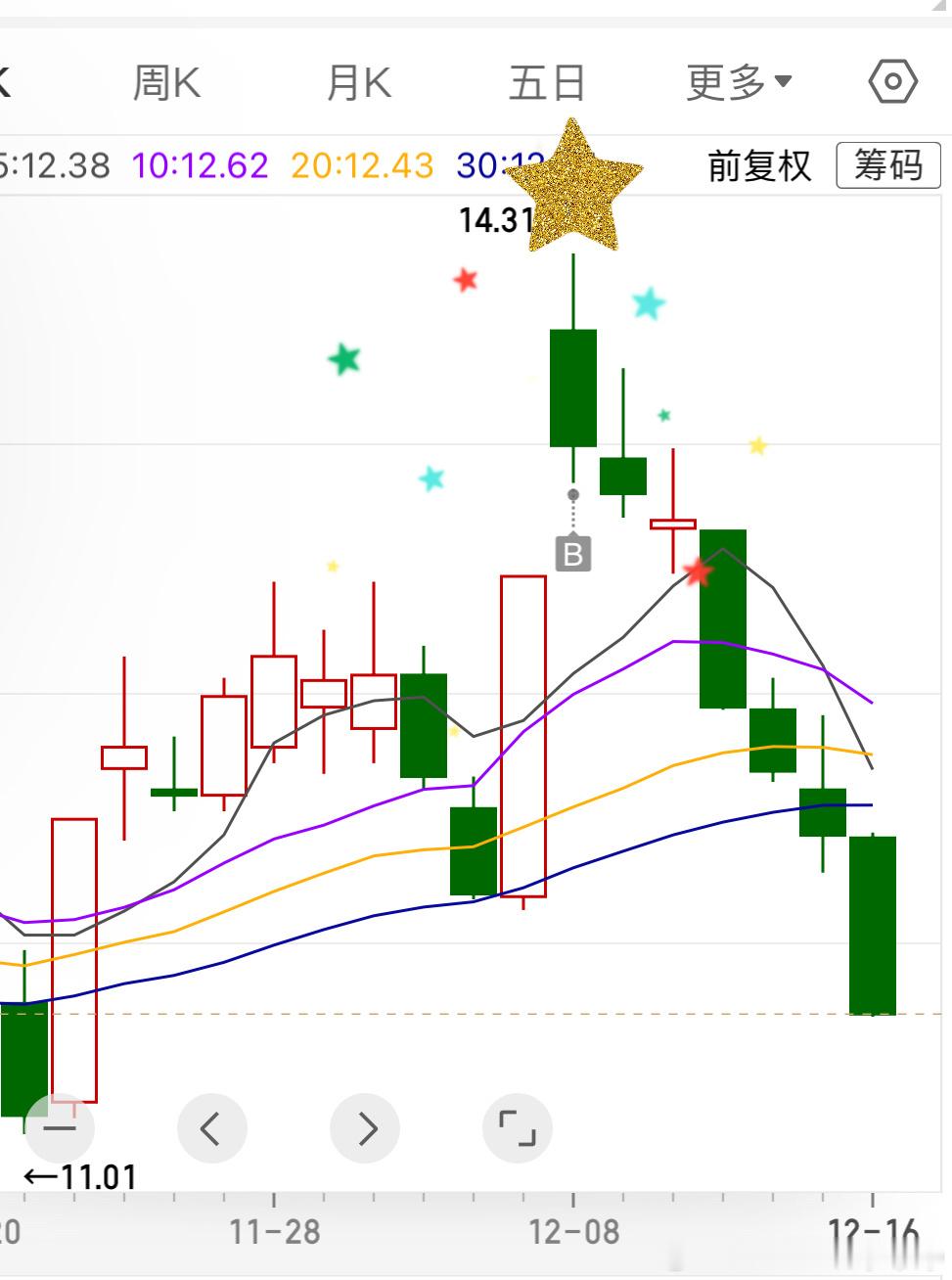The width and height of the screenshot is (952, 1280).
Task: Tap the red star sticker near the top candle
Action: (467, 283)
